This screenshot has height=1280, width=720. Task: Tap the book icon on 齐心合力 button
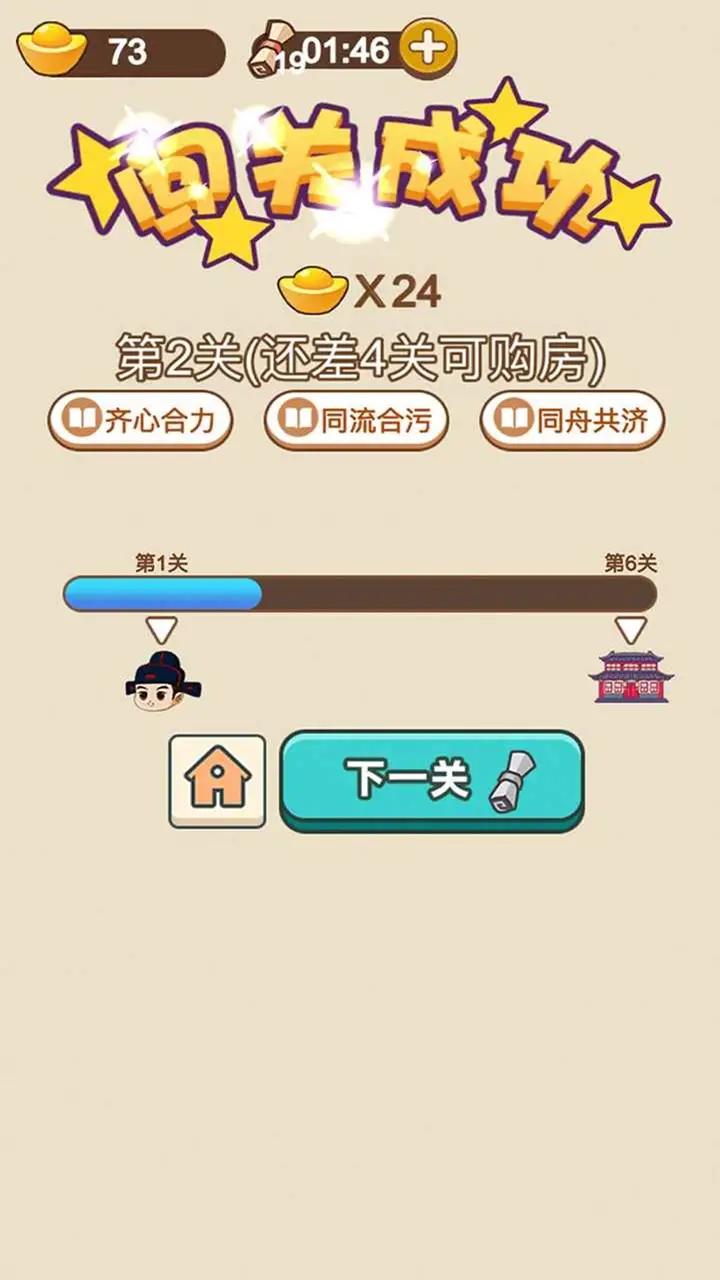(x=83, y=420)
